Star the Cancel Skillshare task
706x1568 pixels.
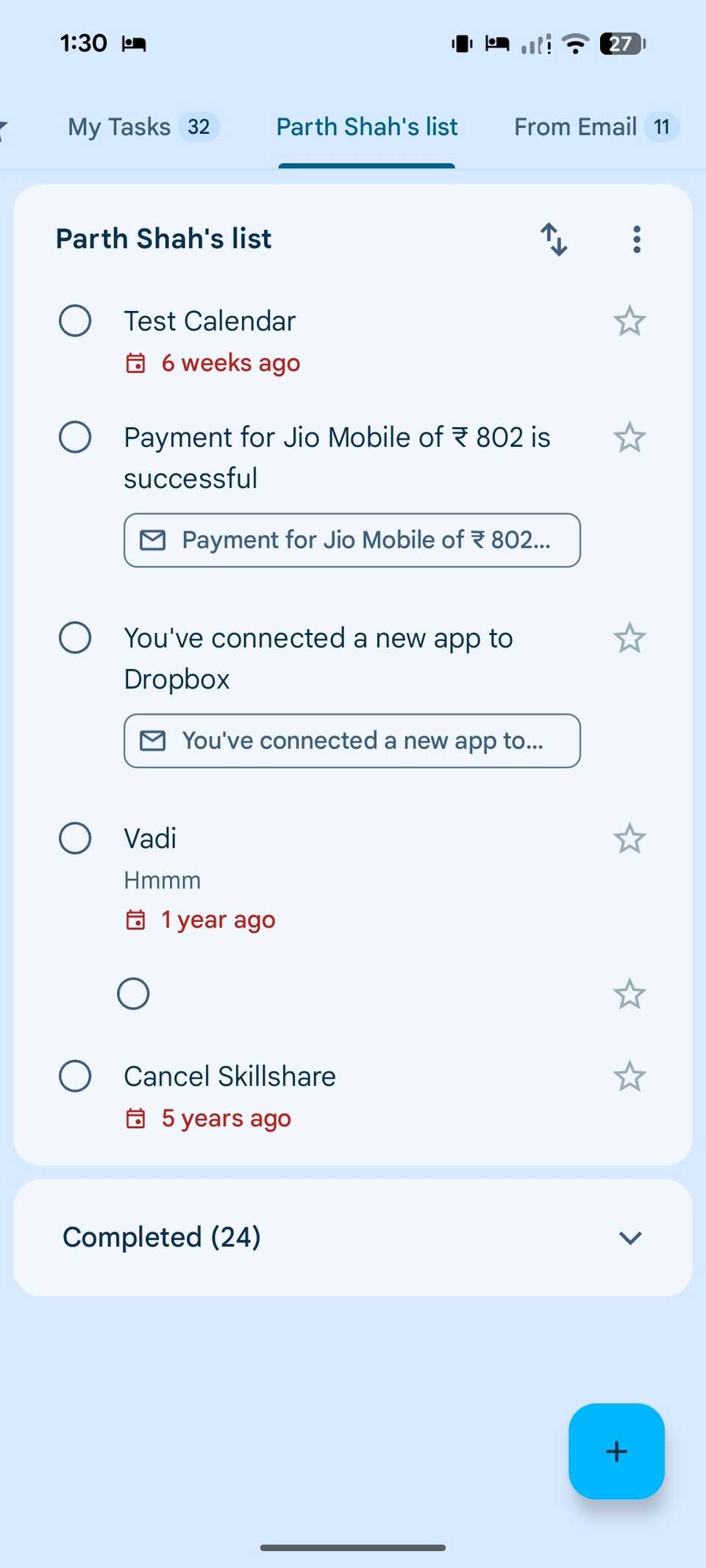tap(630, 1076)
